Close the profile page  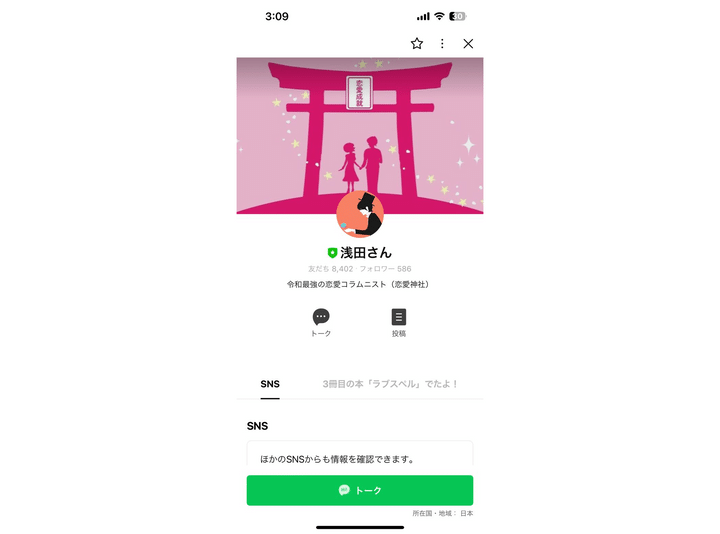[x=468, y=44]
